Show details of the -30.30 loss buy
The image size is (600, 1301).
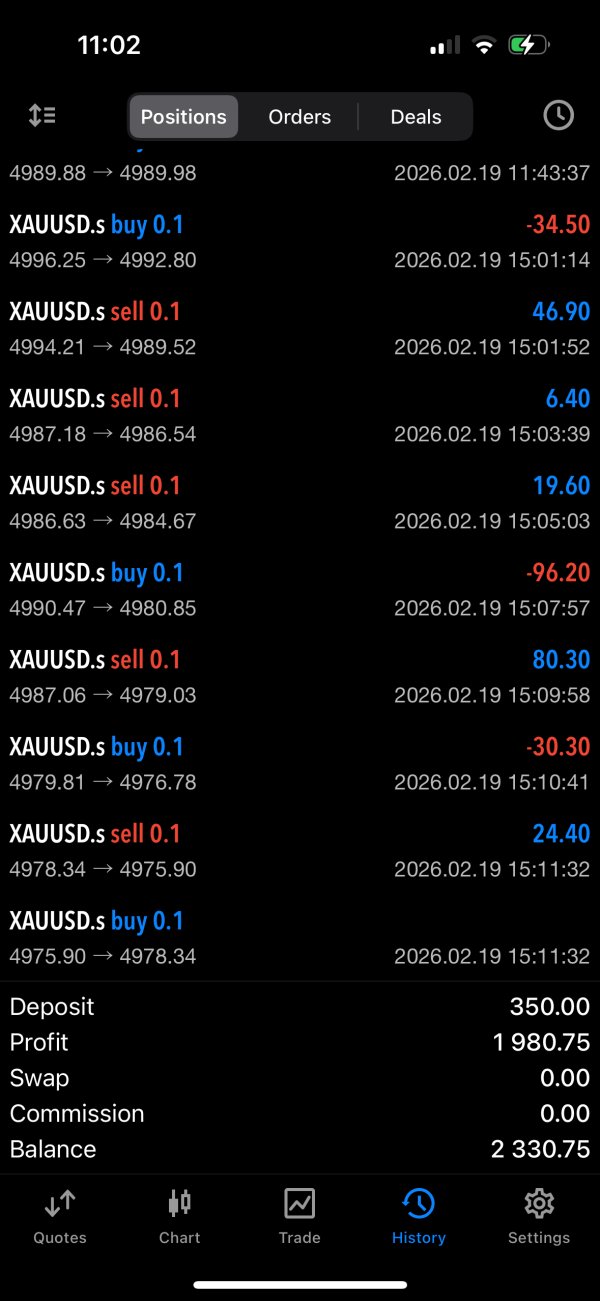click(x=299, y=764)
